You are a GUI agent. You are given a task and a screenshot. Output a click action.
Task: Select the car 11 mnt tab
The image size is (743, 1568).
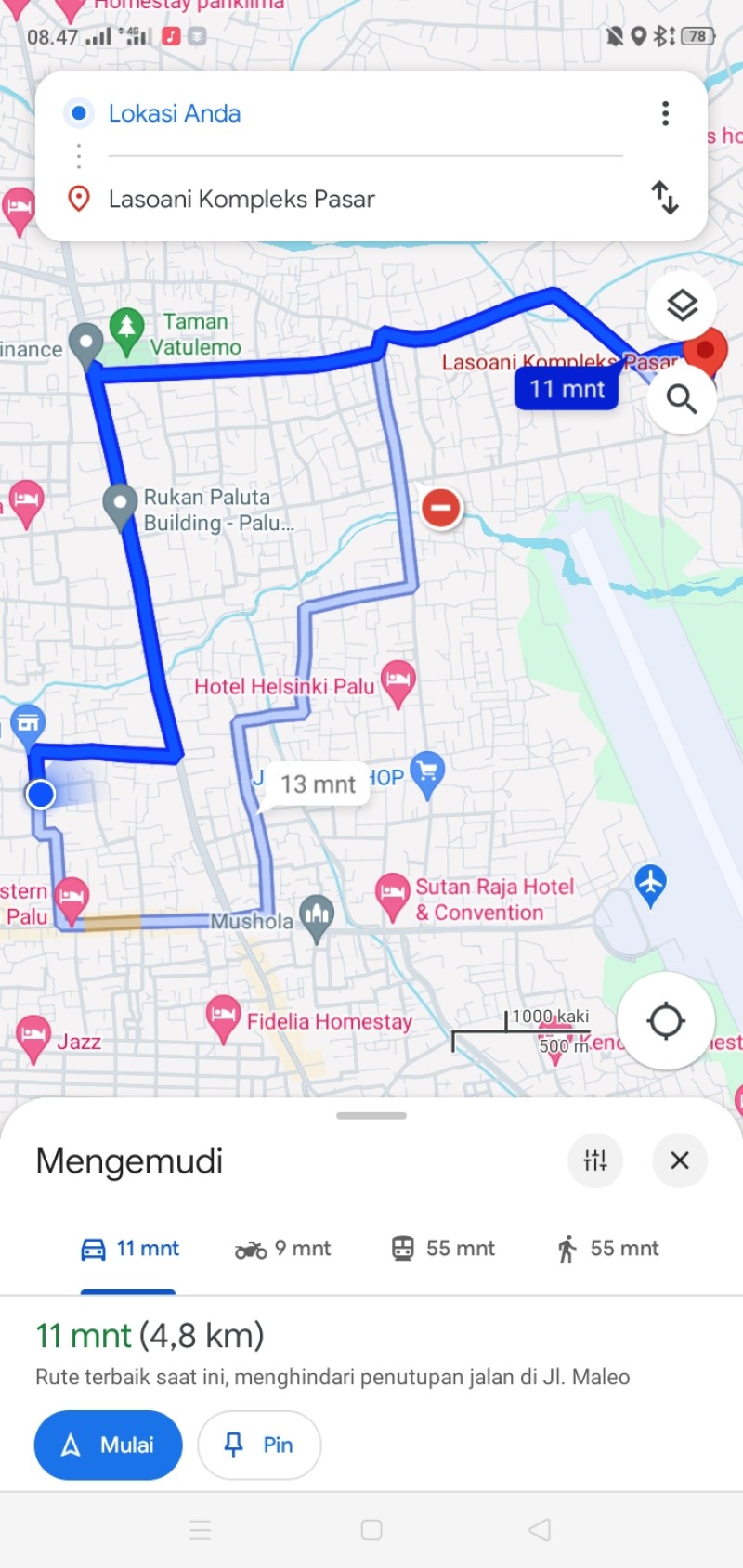pyautogui.click(x=129, y=1249)
